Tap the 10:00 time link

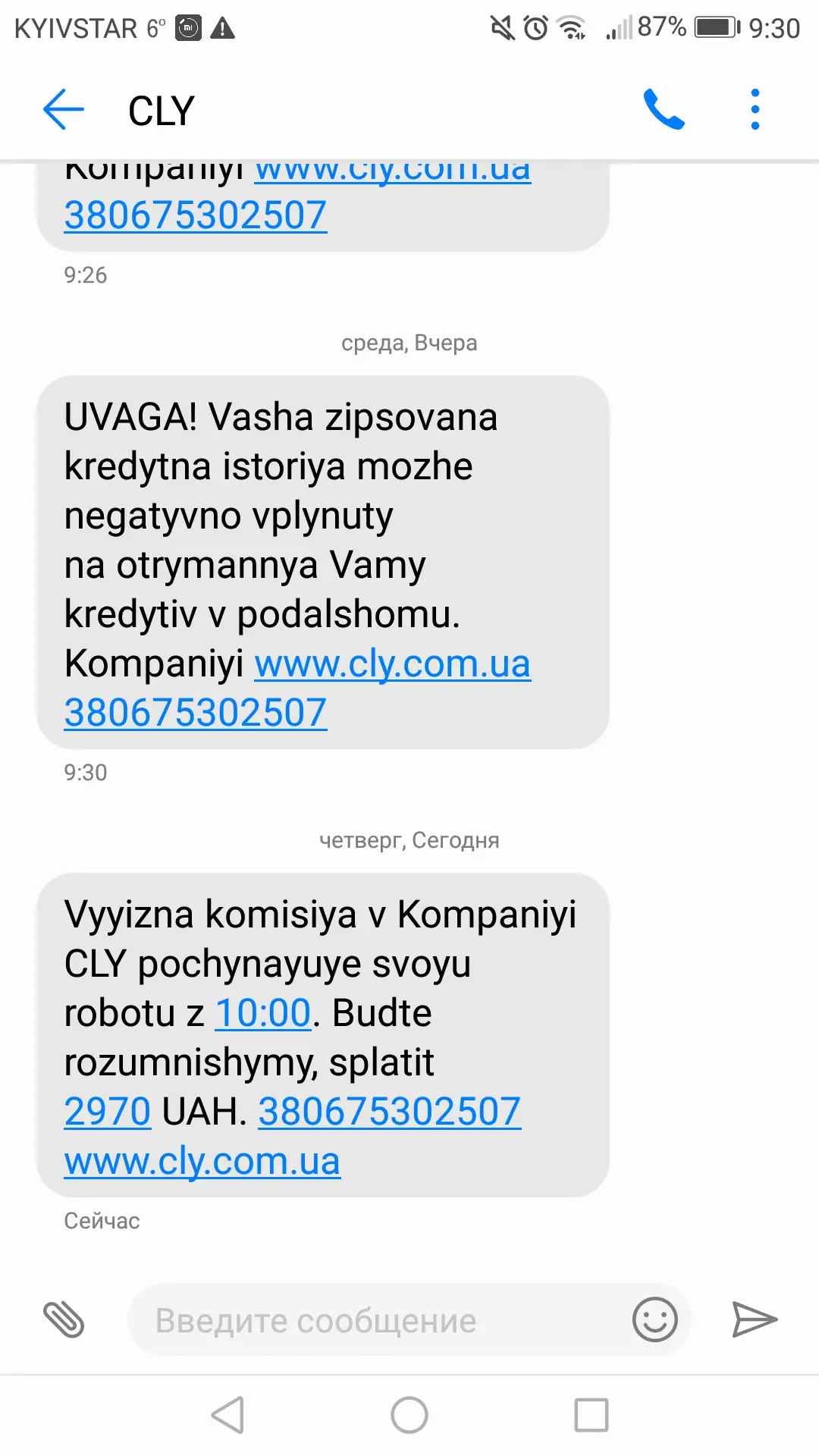click(x=263, y=1013)
